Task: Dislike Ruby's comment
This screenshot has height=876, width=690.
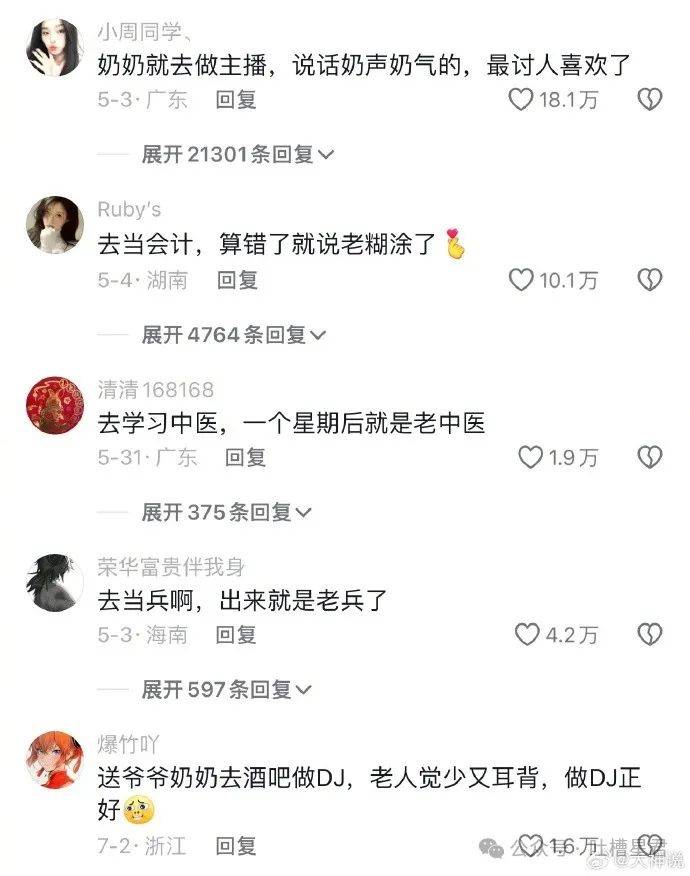Action: [650, 280]
